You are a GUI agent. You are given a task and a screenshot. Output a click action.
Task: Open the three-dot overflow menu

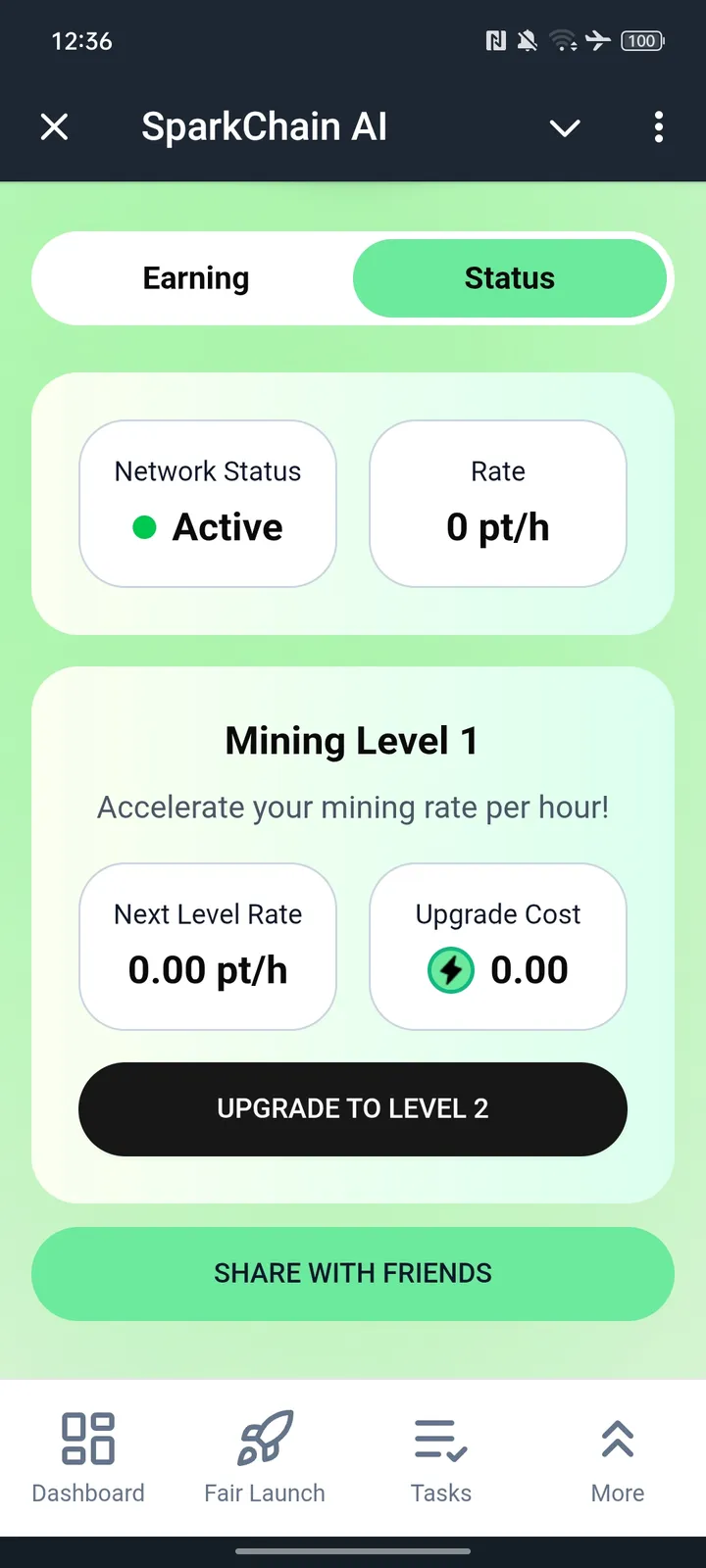pyautogui.click(x=659, y=127)
